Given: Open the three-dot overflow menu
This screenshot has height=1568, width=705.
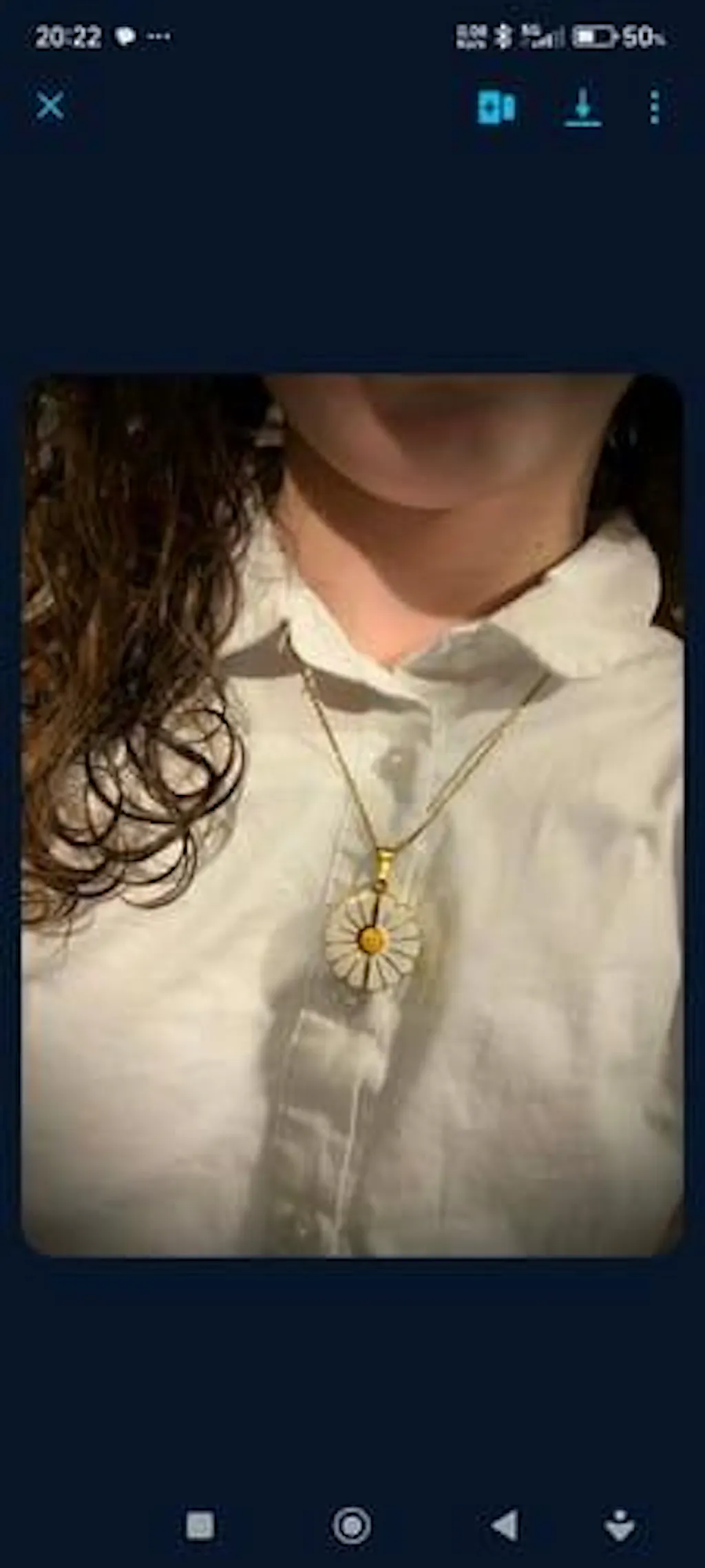Looking at the screenshot, I should (x=654, y=107).
